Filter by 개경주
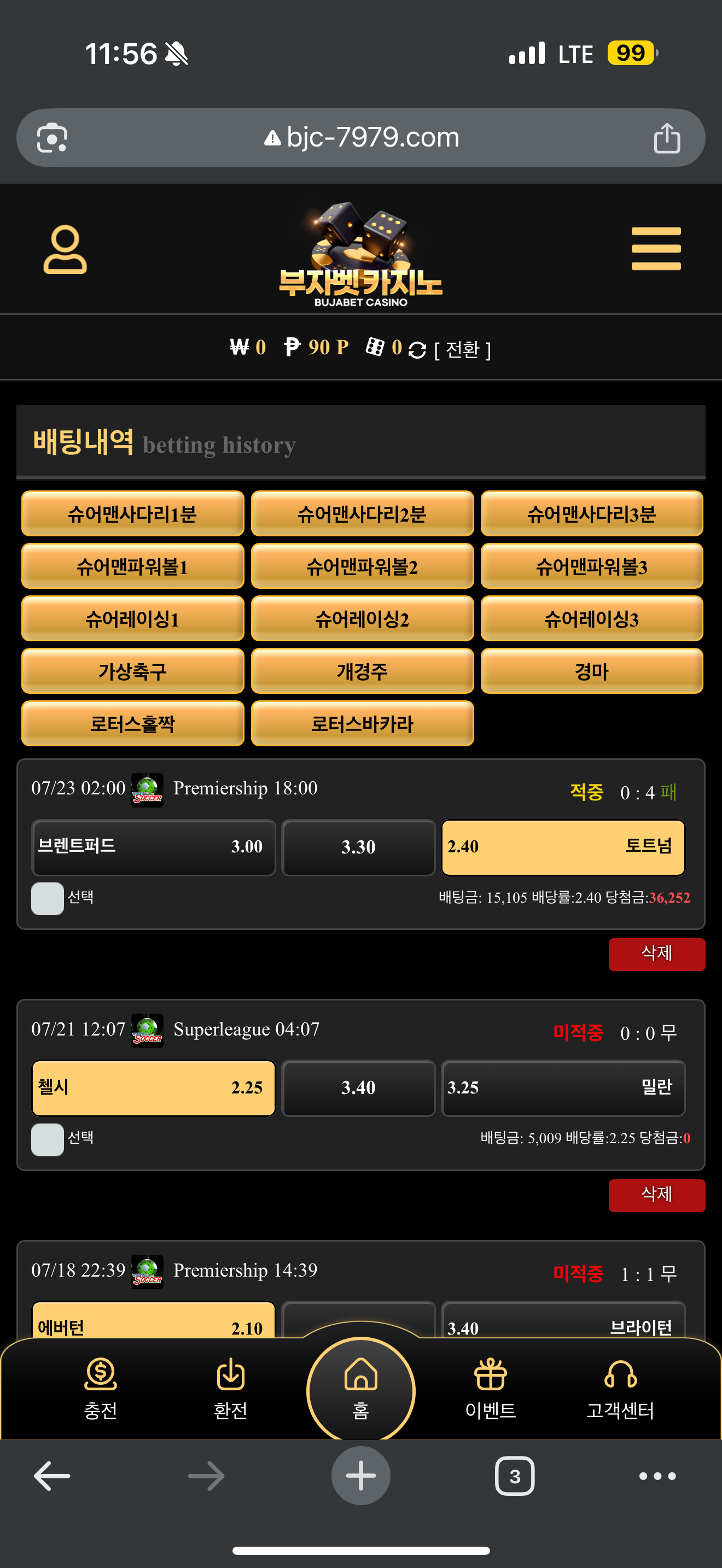Screen dimensions: 722x1568 (x=362, y=671)
